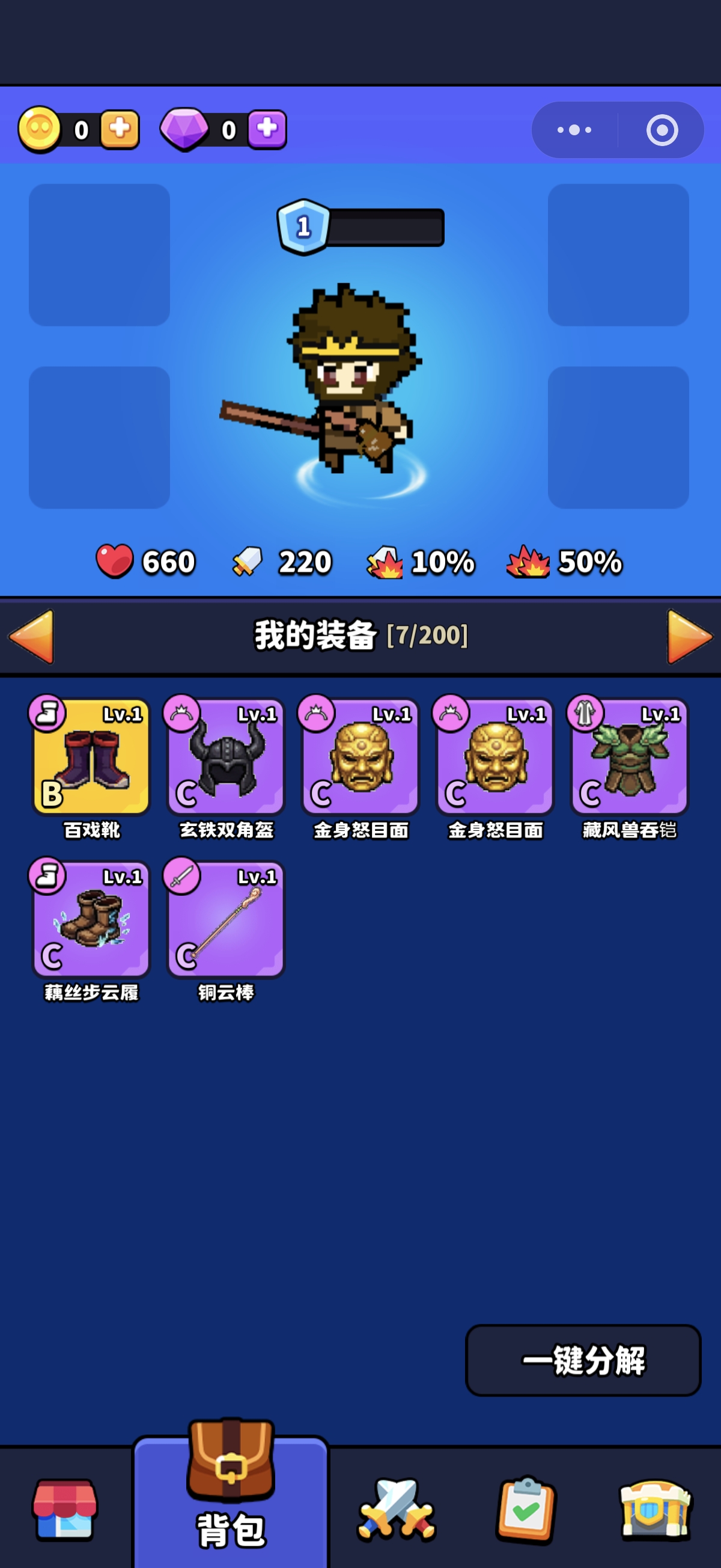Open the mini program three-dot menu

coord(574,130)
